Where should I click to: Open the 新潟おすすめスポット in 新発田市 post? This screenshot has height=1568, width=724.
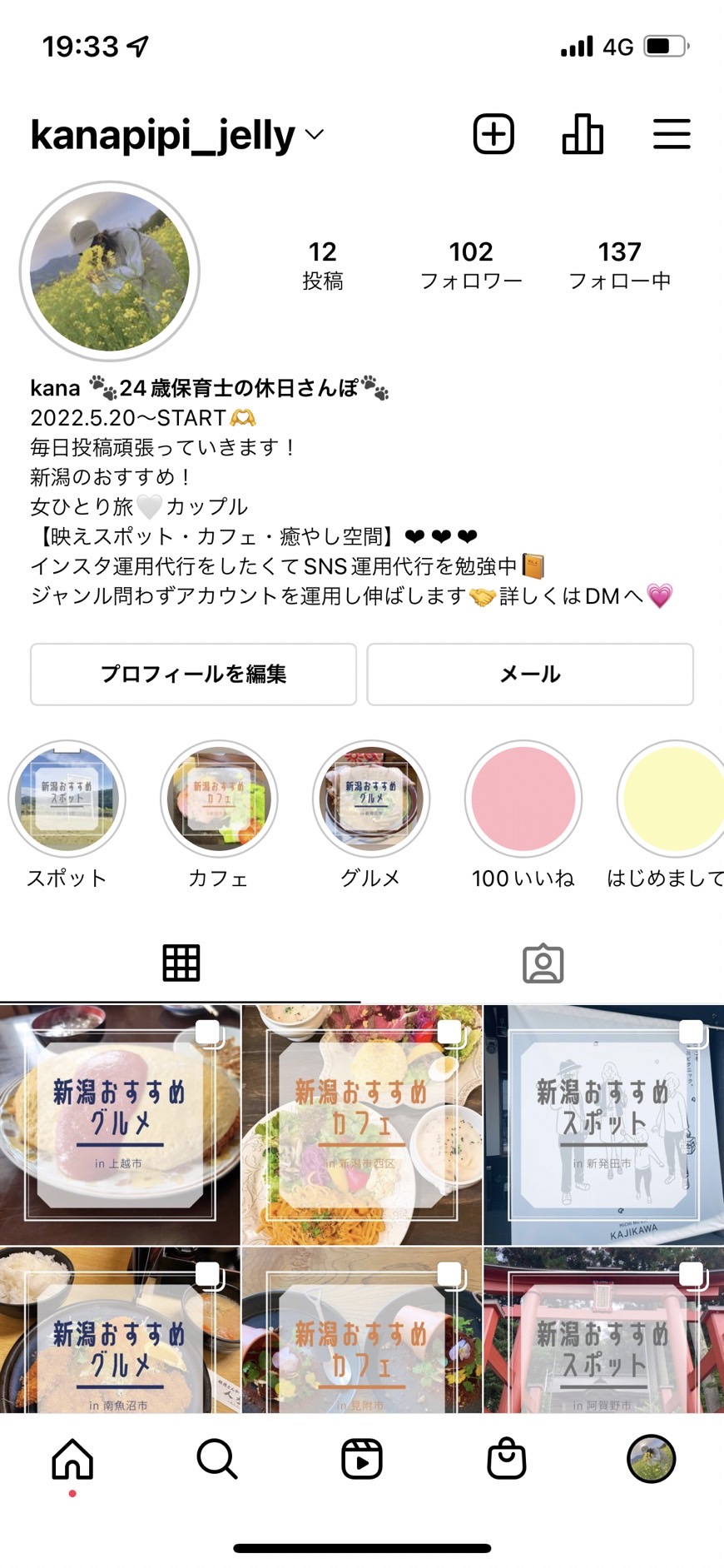(x=603, y=1125)
